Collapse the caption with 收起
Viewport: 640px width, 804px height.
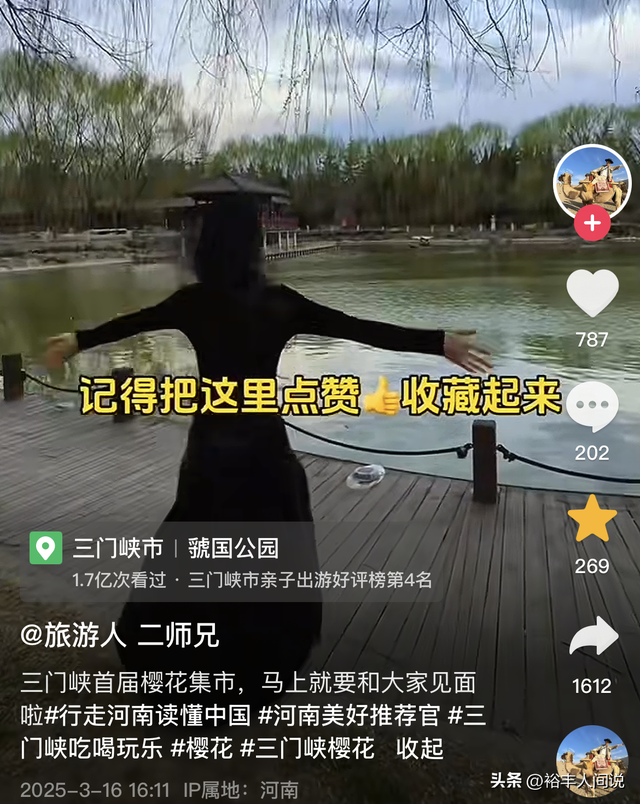click(x=420, y=748)
